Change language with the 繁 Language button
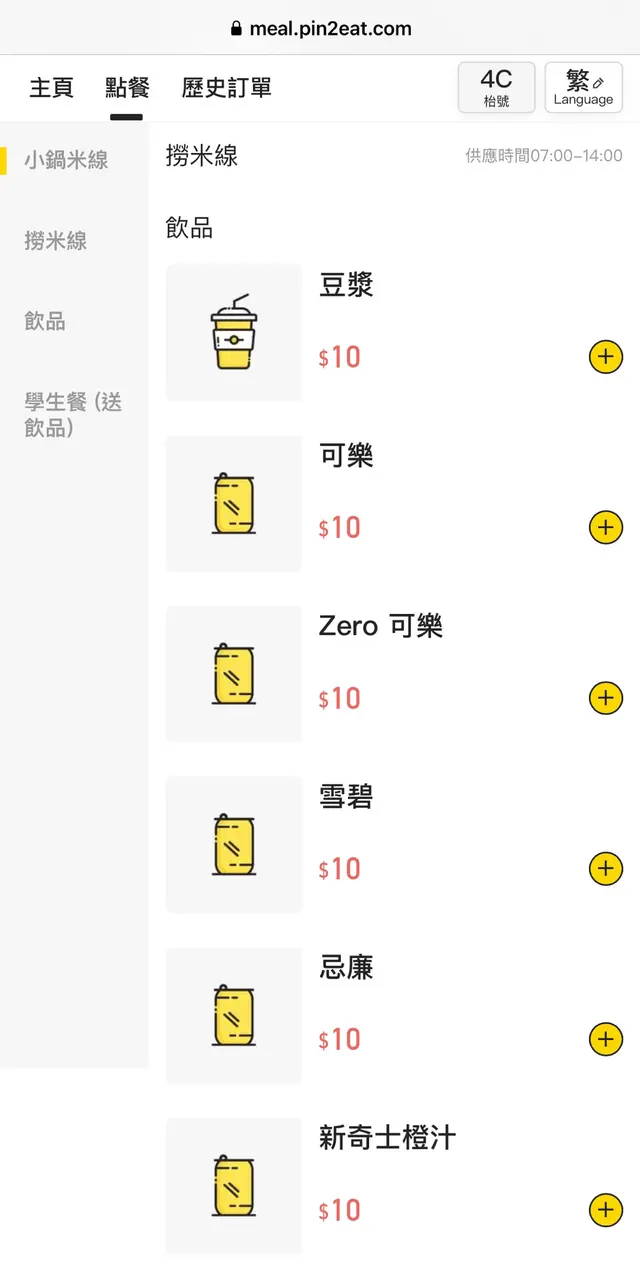This screenshot has width=640, height=1274. 583,88
